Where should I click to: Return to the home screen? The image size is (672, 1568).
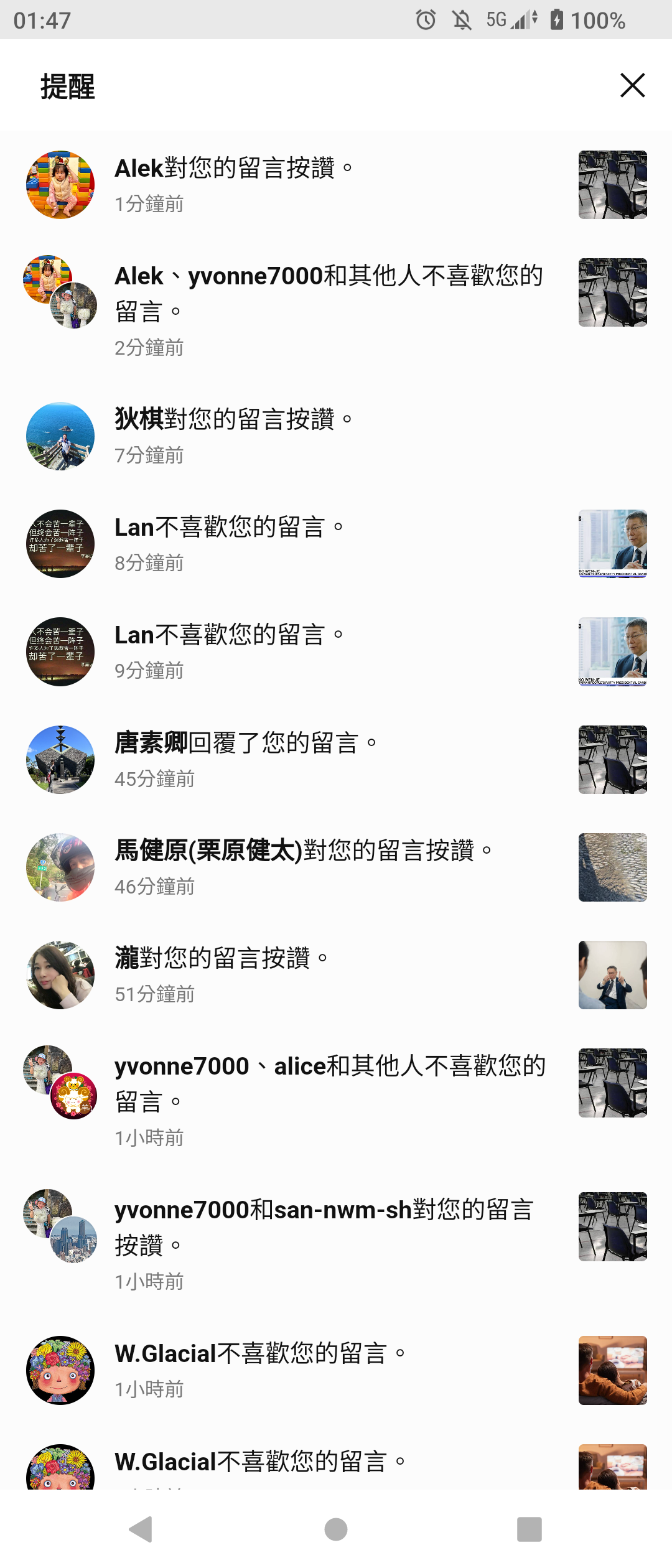pyautogui.click(x=336, y=1529)
